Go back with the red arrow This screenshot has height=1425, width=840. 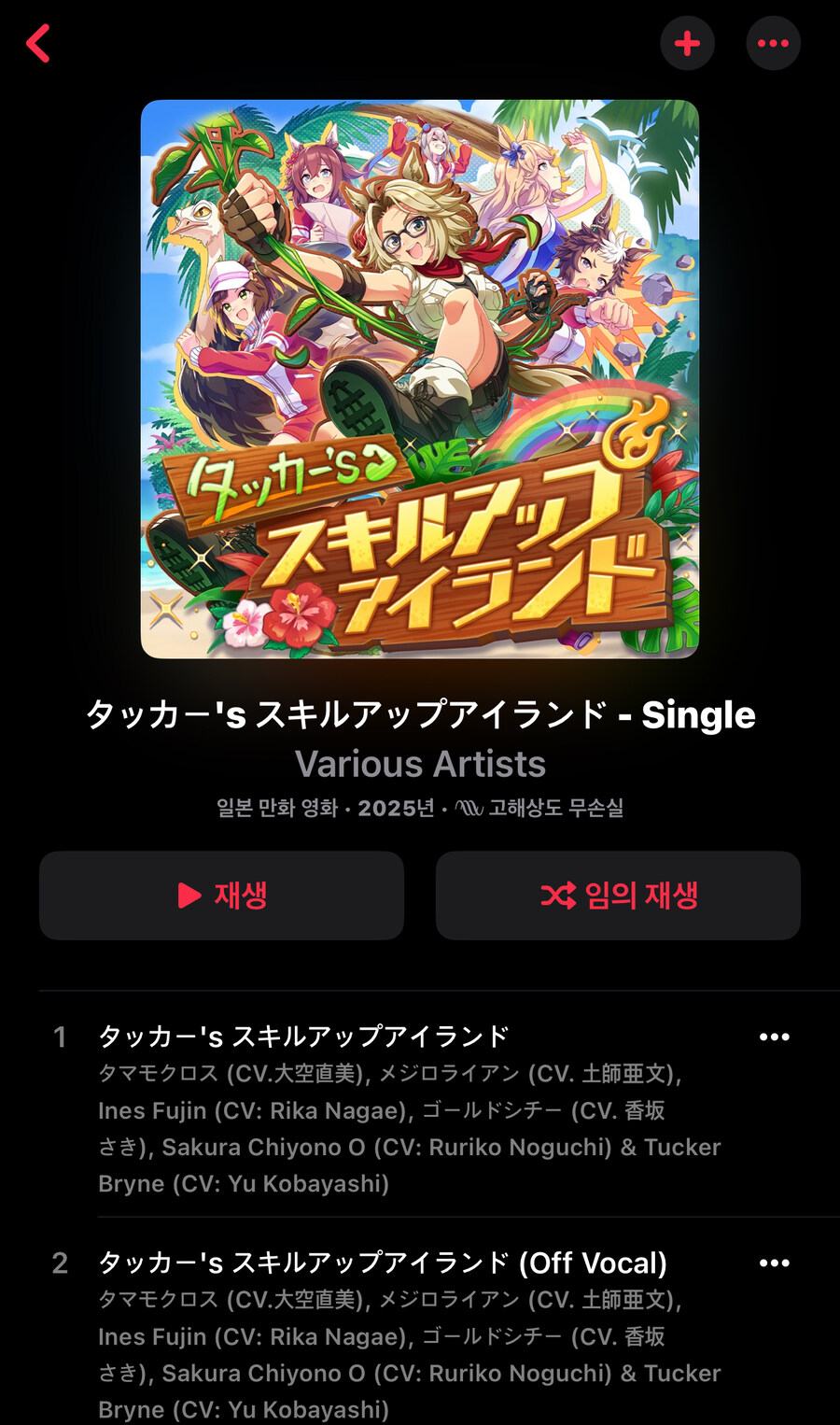(x=38, y=43)
